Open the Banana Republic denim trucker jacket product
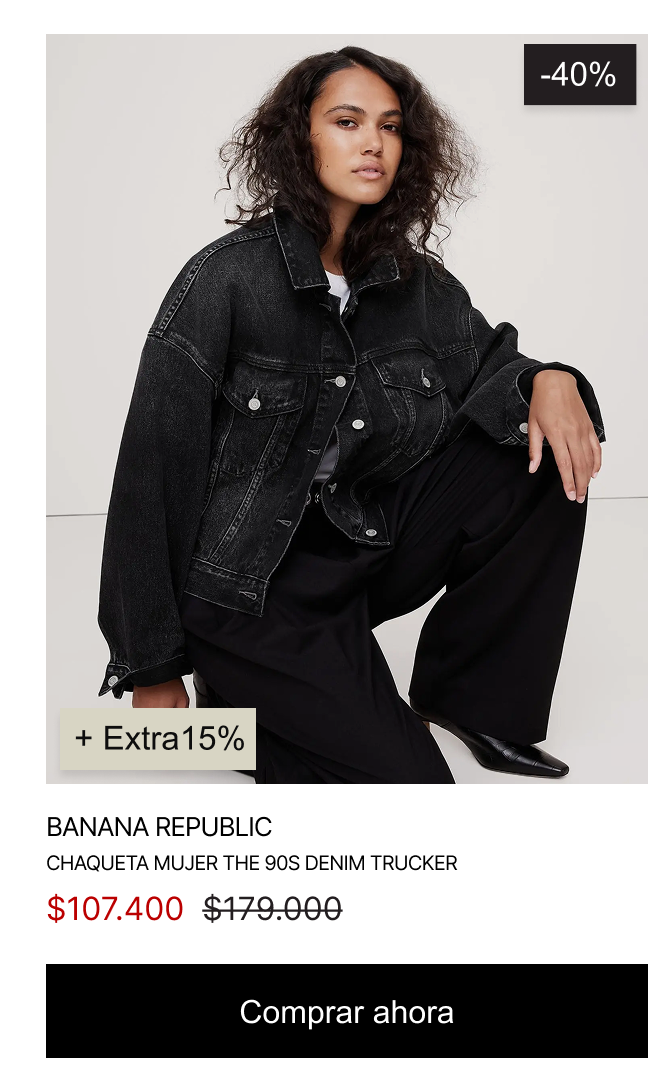Viewport: 668px width, 1080px height. (x=346, y=410)
